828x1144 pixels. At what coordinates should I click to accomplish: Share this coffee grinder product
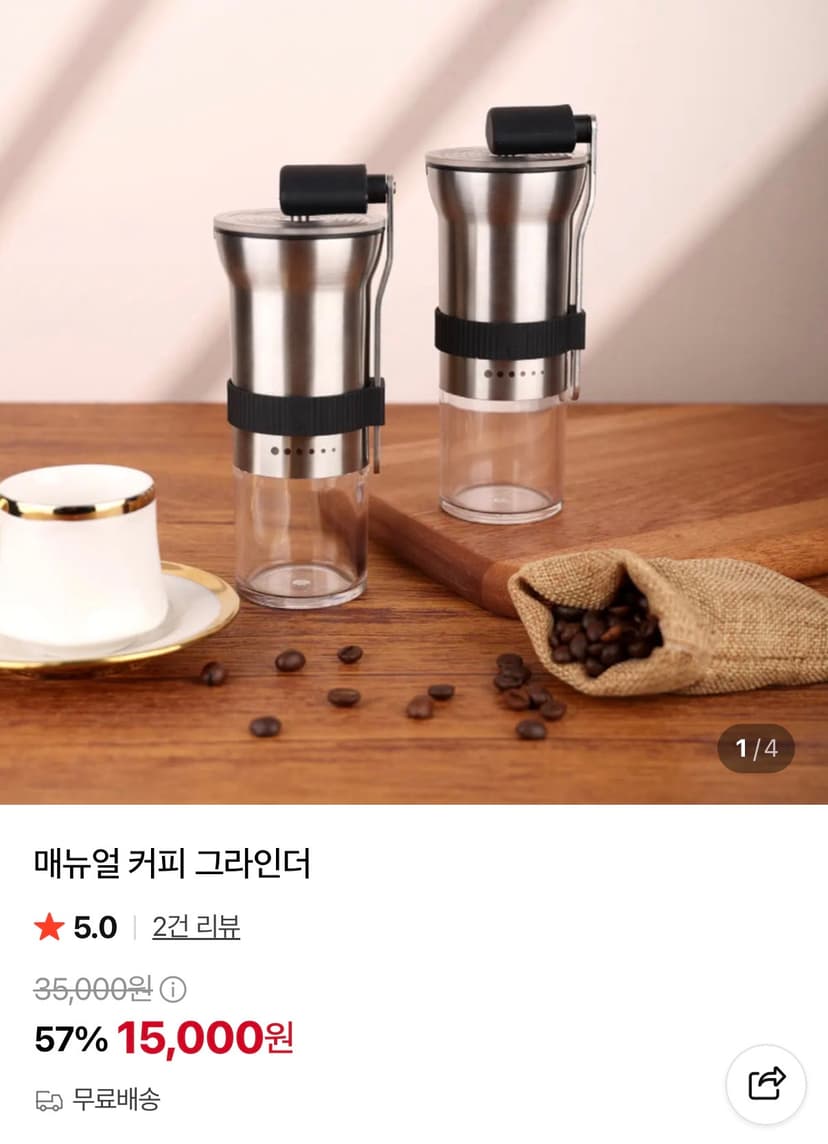766,1083
